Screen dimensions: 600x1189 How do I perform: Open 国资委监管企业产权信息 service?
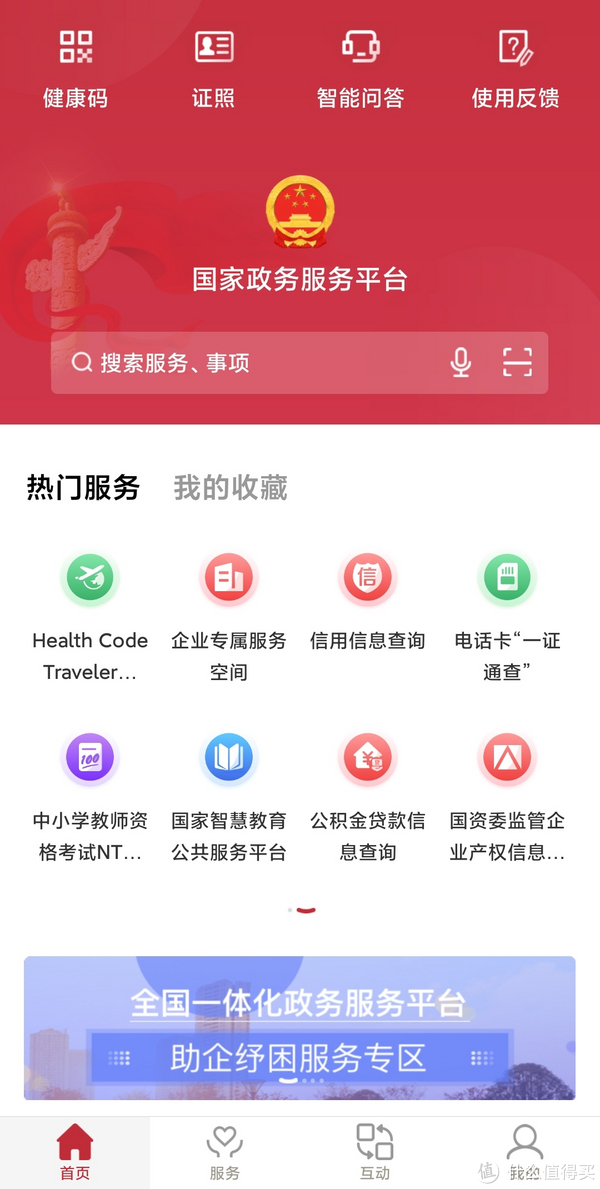[507, 798]
